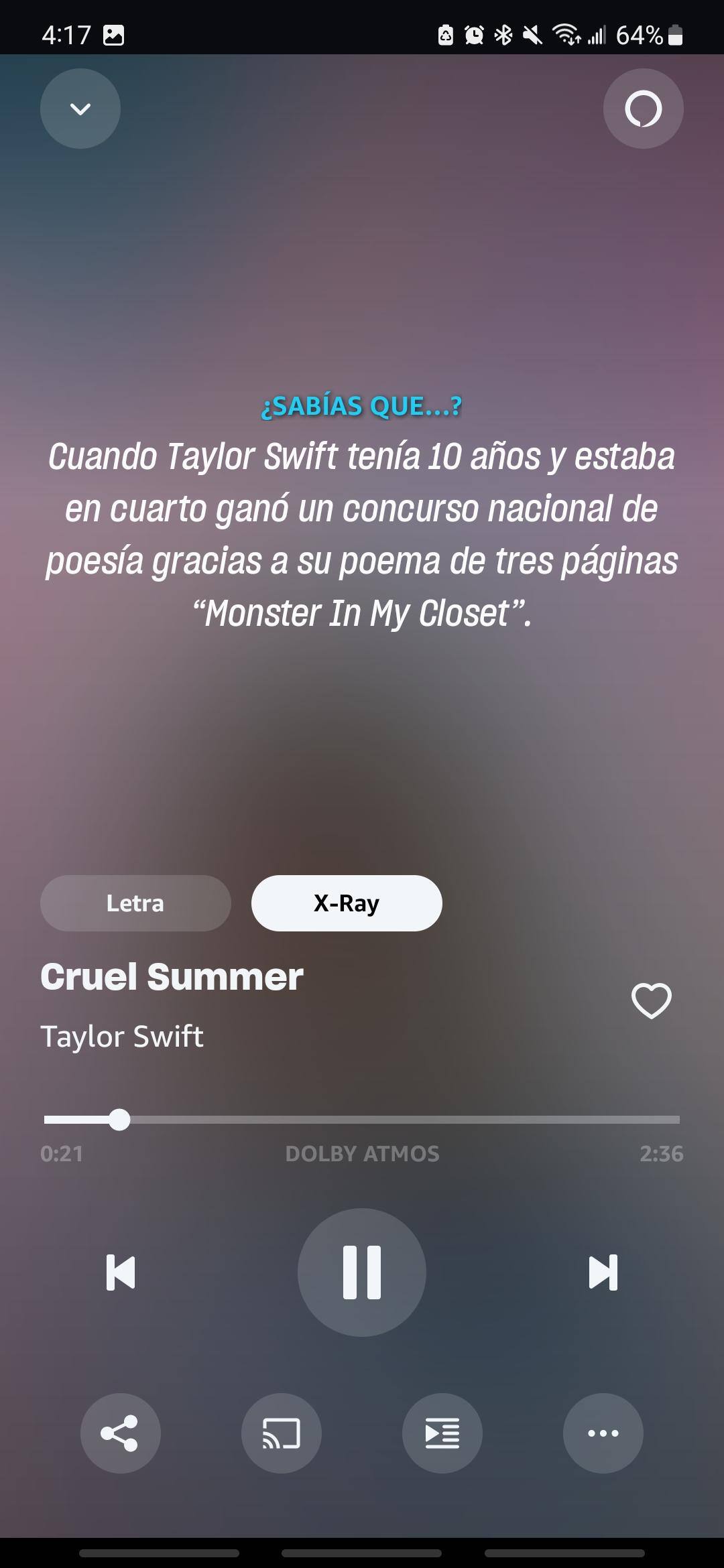This screenshot has height=1568, width=724.
Task: Share this song
Action: coord(121,1433)
